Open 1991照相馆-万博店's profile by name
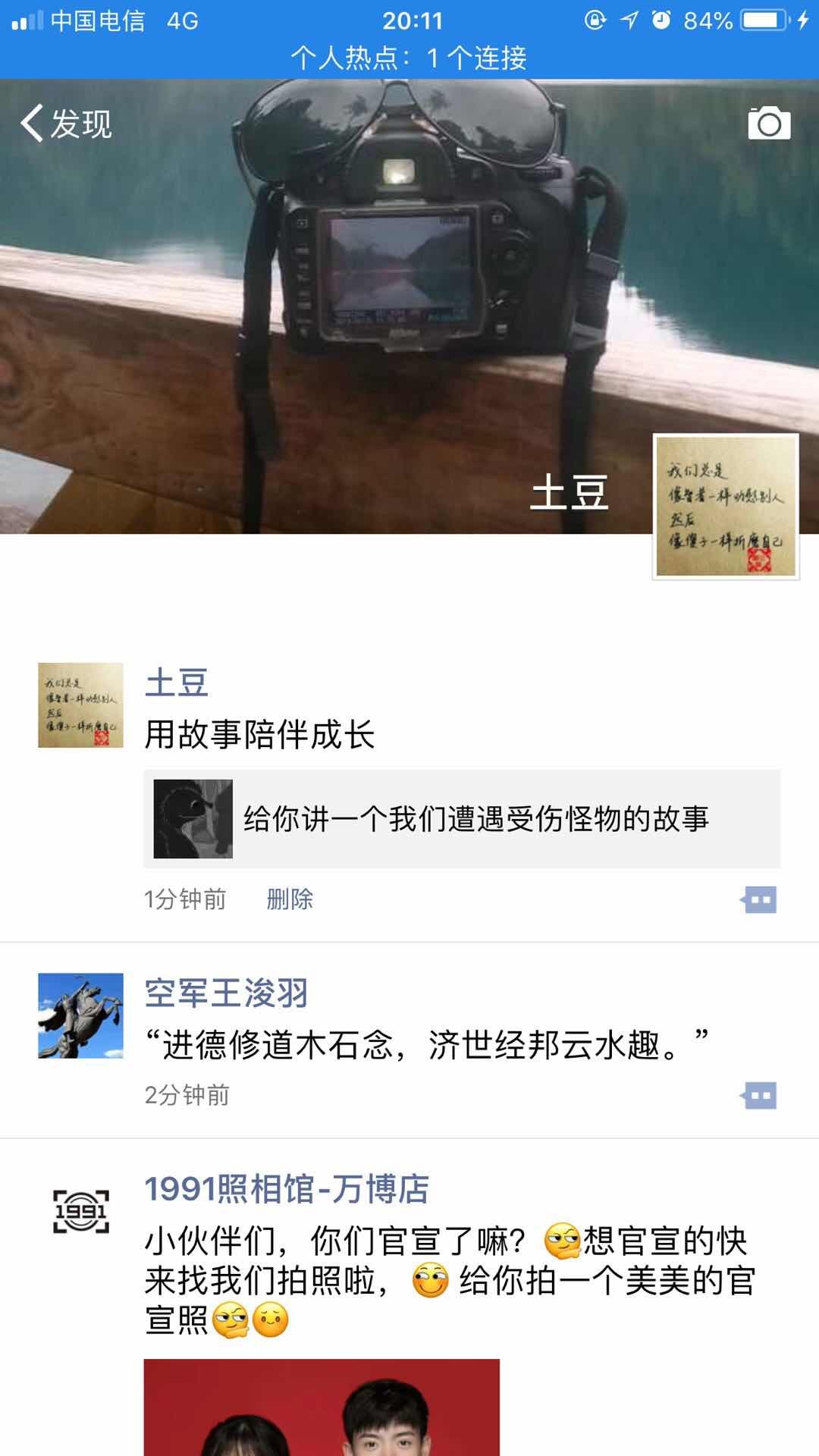This screenshot has width=819, height=1456. (287, 1189)
